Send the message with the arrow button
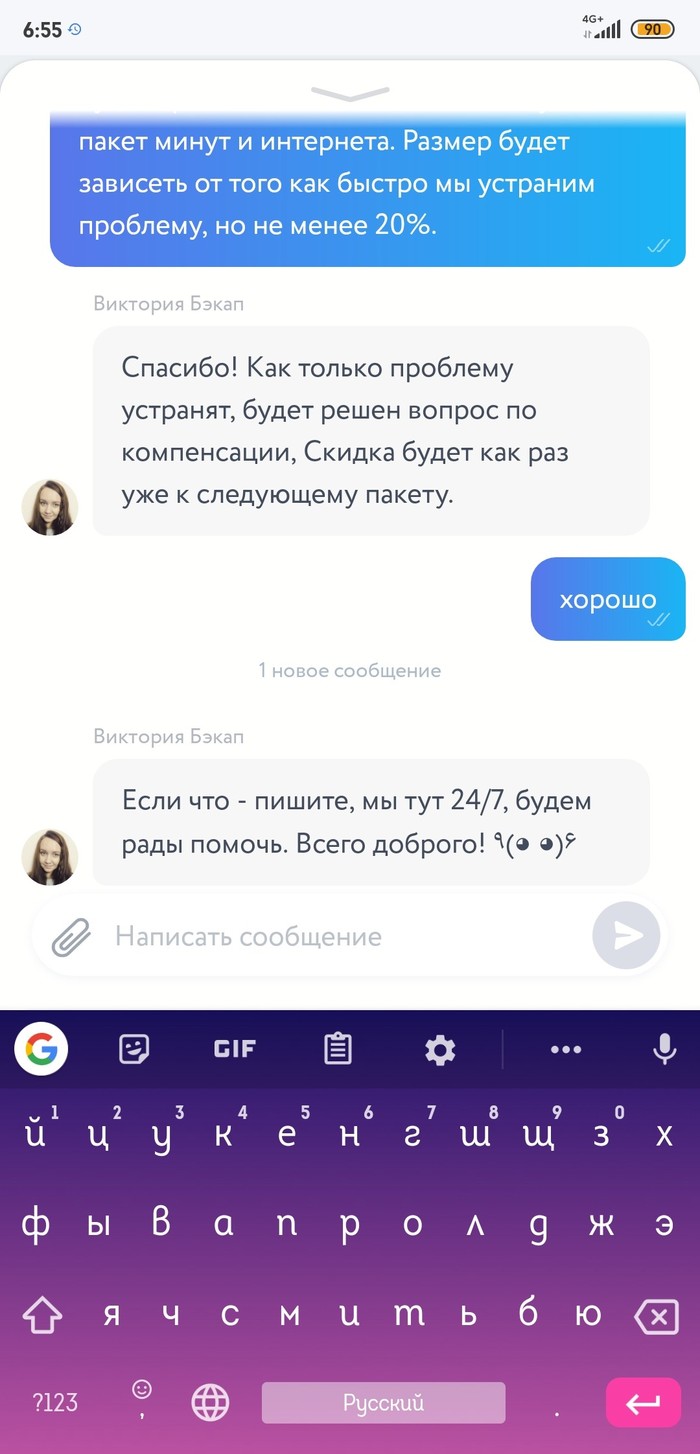The image size is (700, 1454). point(626,936)
